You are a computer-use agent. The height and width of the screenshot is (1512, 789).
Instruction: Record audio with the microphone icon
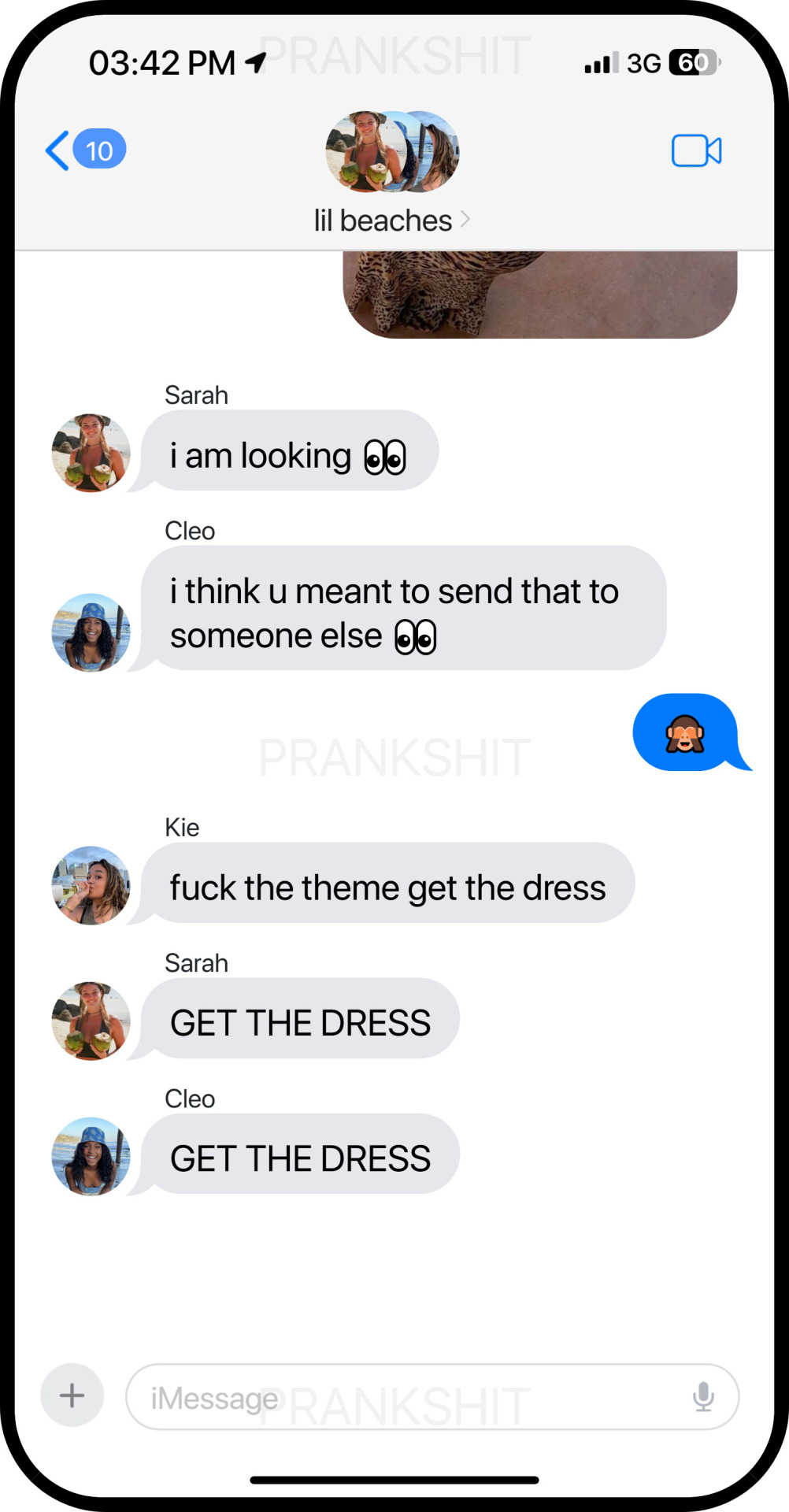[703, 1397]
